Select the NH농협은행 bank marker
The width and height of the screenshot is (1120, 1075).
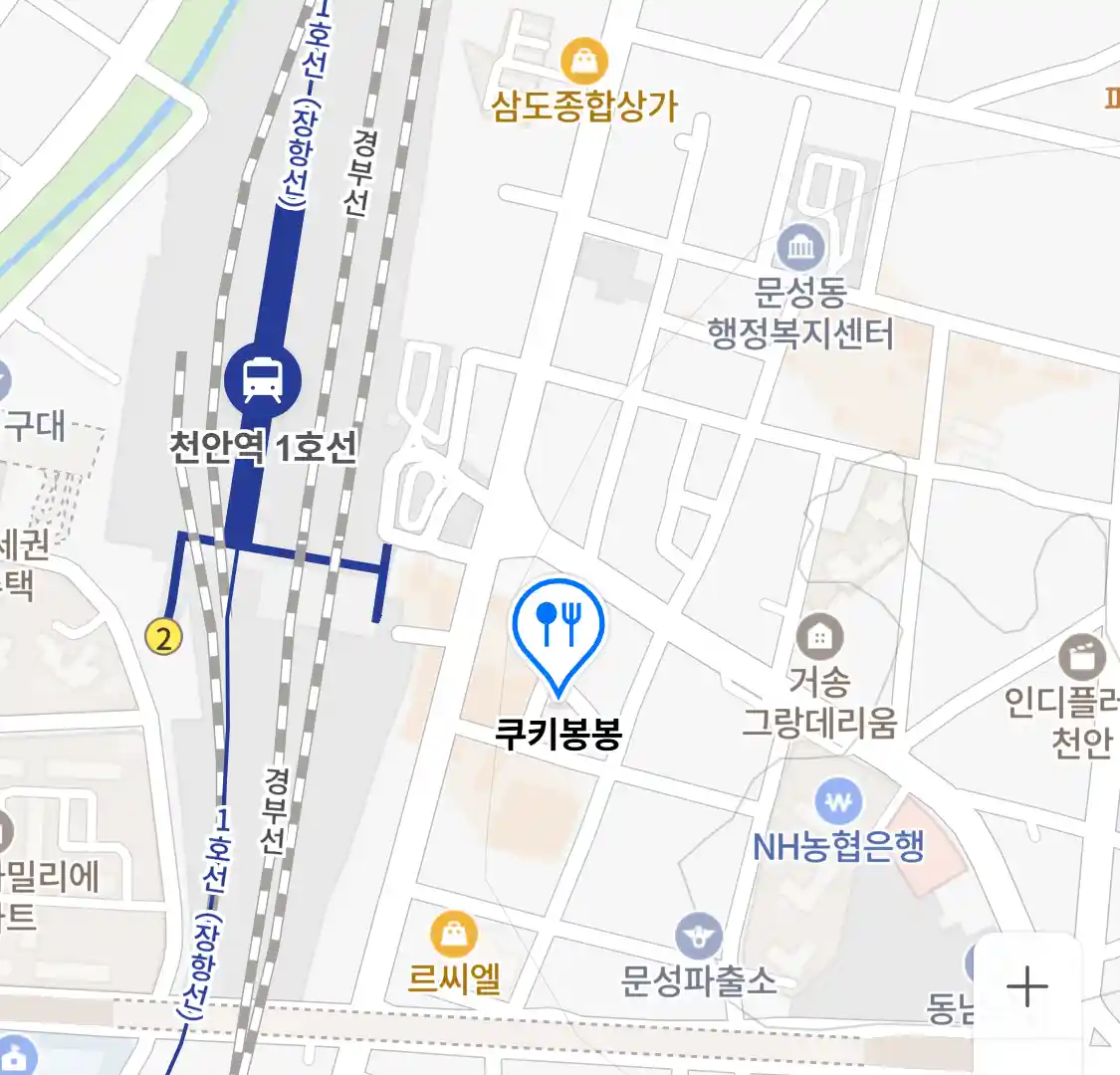coord(838,801)
